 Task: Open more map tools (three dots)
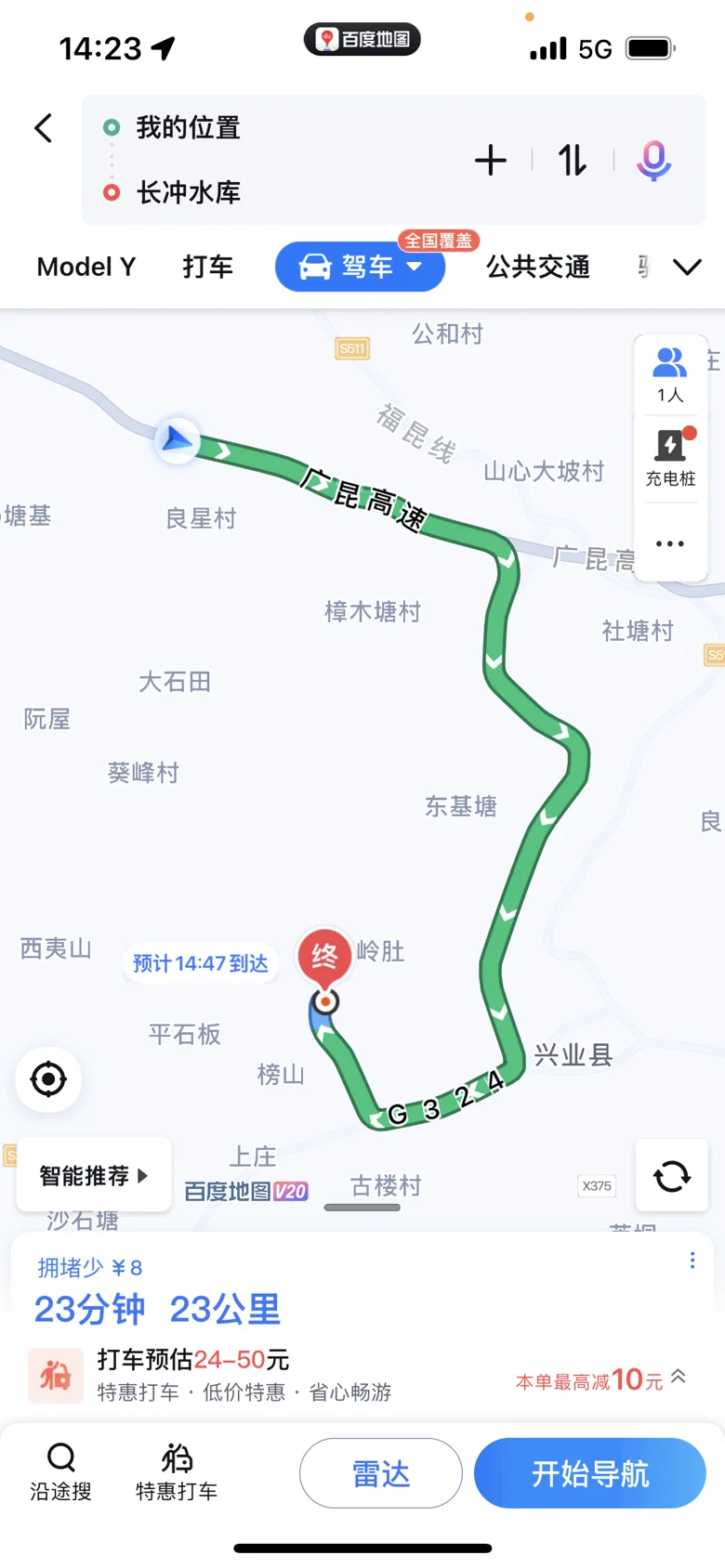[670, 543]
